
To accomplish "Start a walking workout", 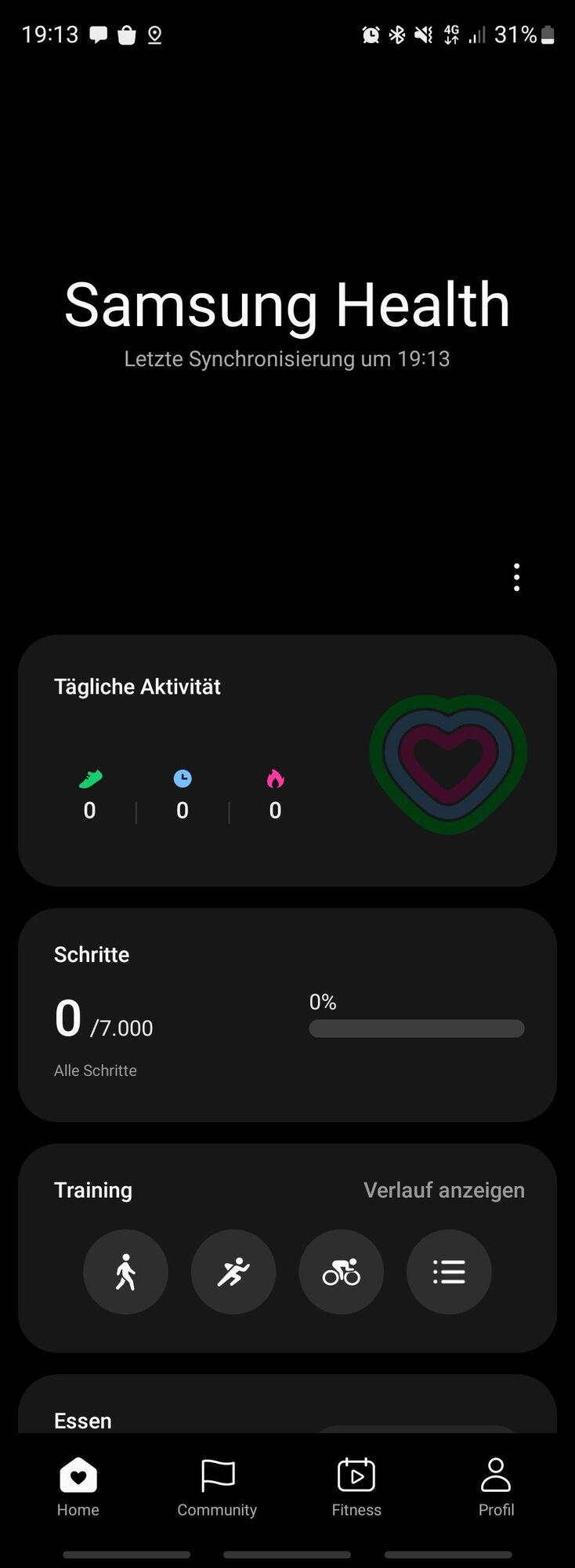I will [x=125, y=1272].
